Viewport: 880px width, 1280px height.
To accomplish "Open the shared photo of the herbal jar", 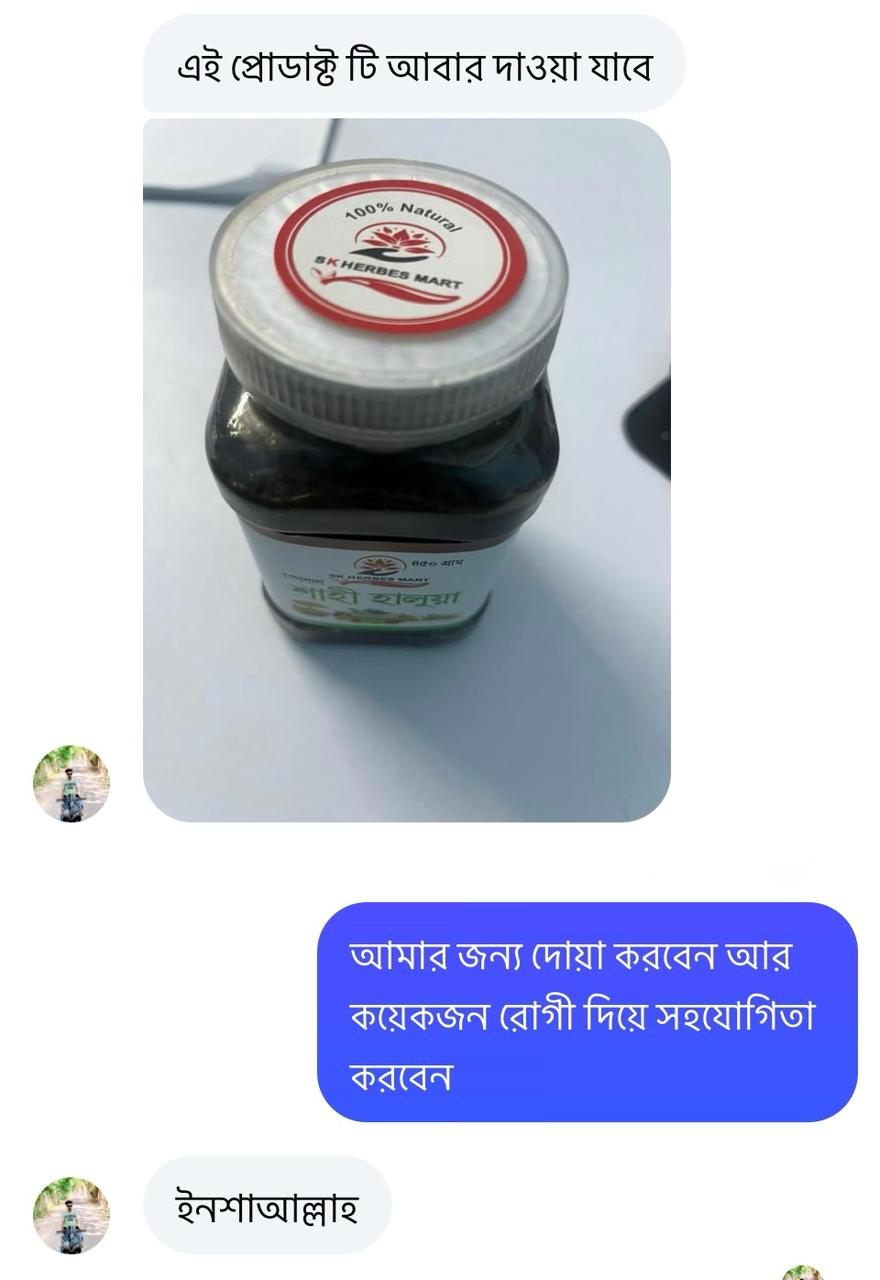I will 406,470.
